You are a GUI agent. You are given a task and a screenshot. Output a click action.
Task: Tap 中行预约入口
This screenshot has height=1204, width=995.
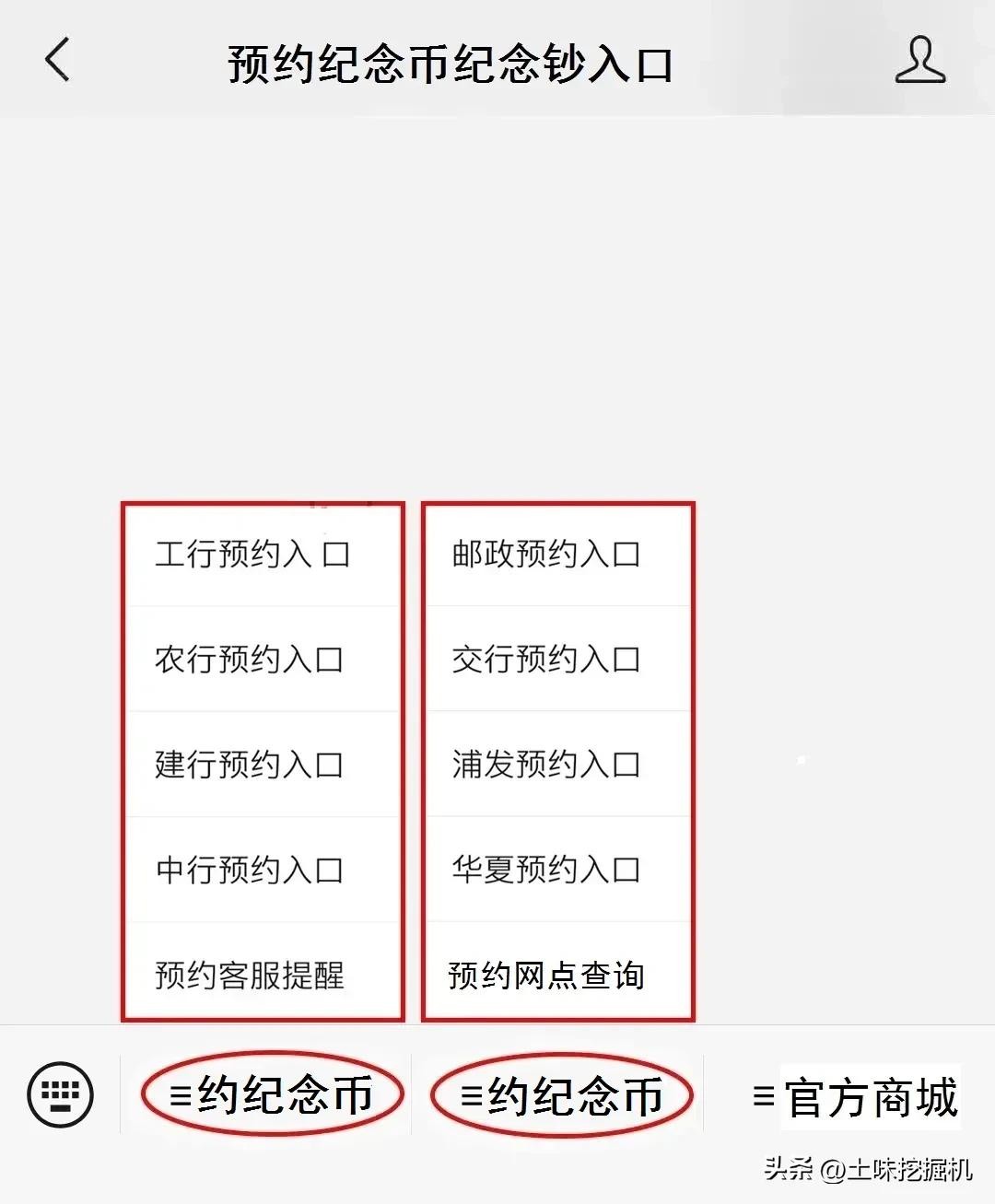pos(250,870)
